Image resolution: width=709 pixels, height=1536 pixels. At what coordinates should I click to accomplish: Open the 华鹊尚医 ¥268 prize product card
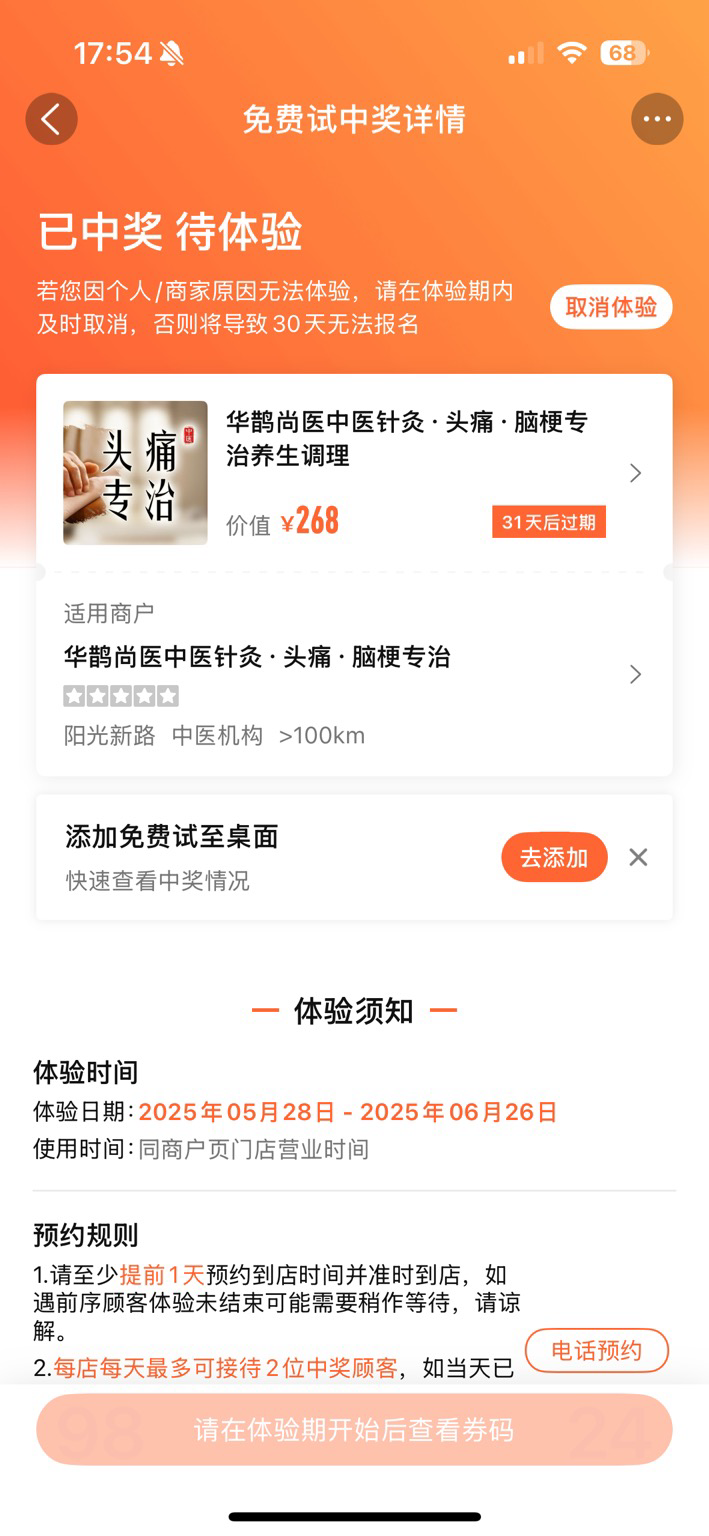(x=354, y=473)
